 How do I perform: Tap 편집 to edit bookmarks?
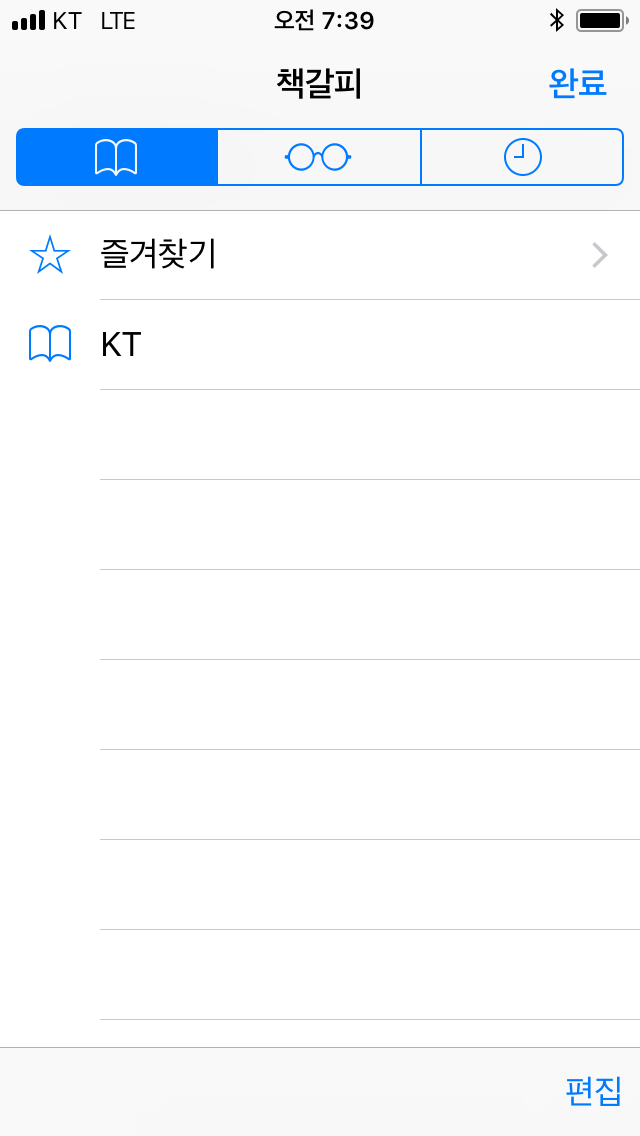[x=593, y=1091]
